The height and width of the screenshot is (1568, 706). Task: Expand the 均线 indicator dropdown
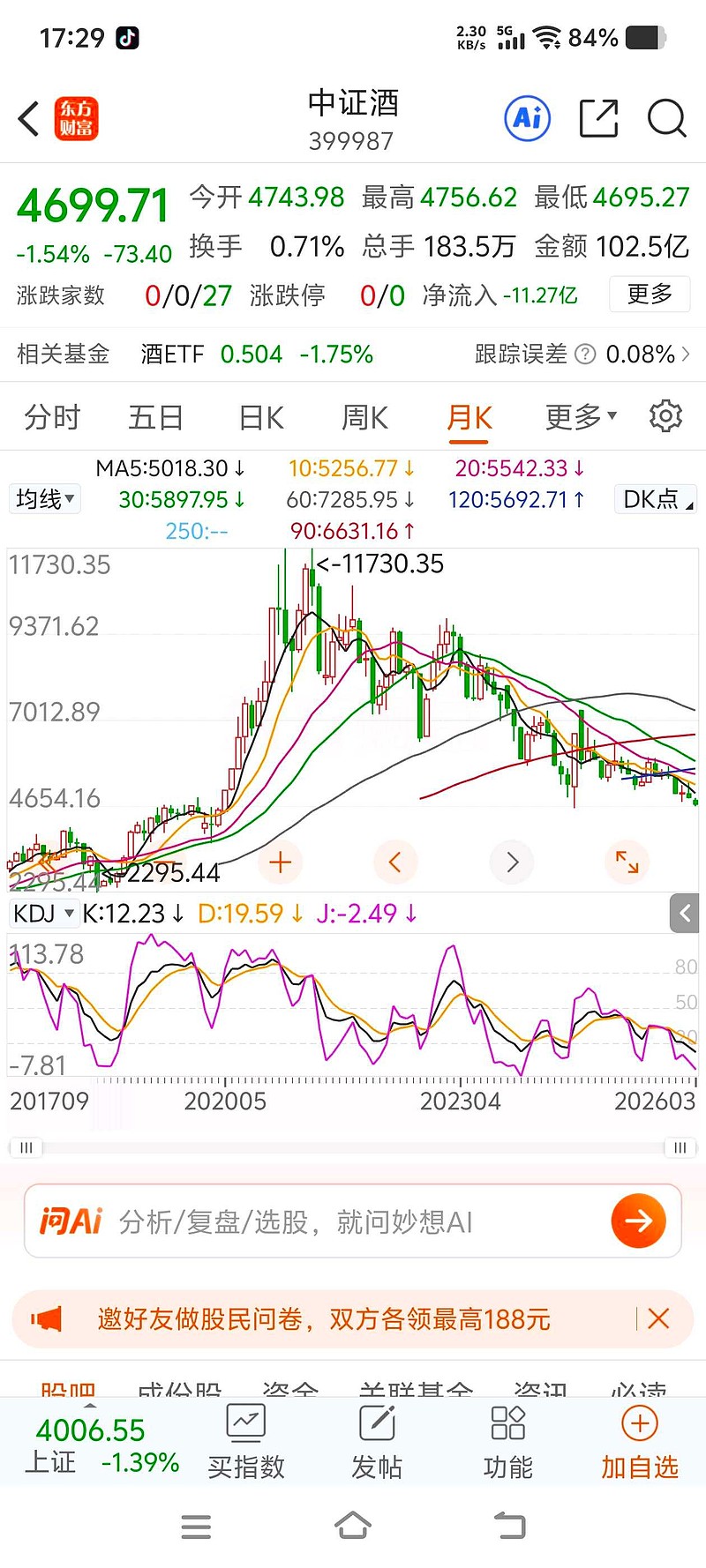point(45,499)
